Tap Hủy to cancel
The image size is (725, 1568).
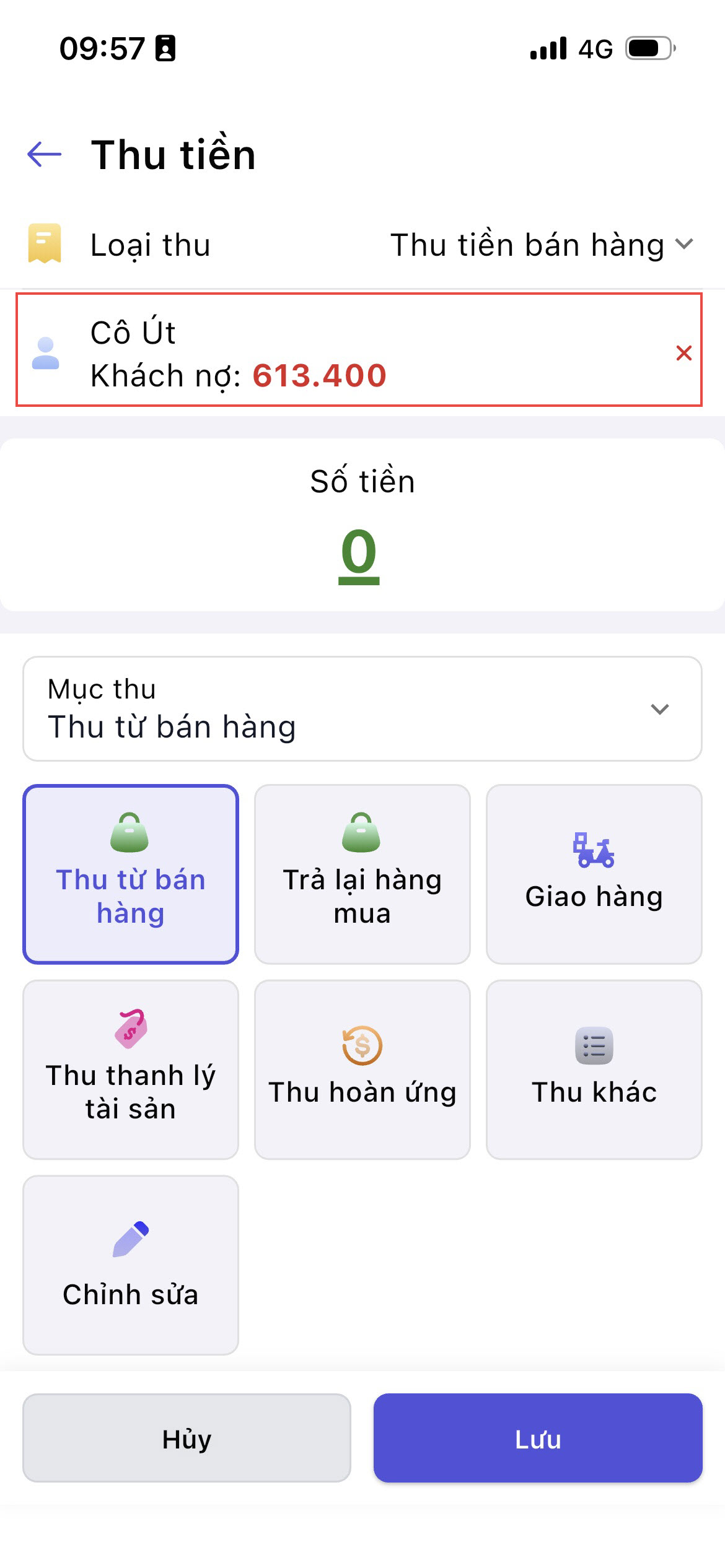pyautogui.click(x=187, y=1438)
